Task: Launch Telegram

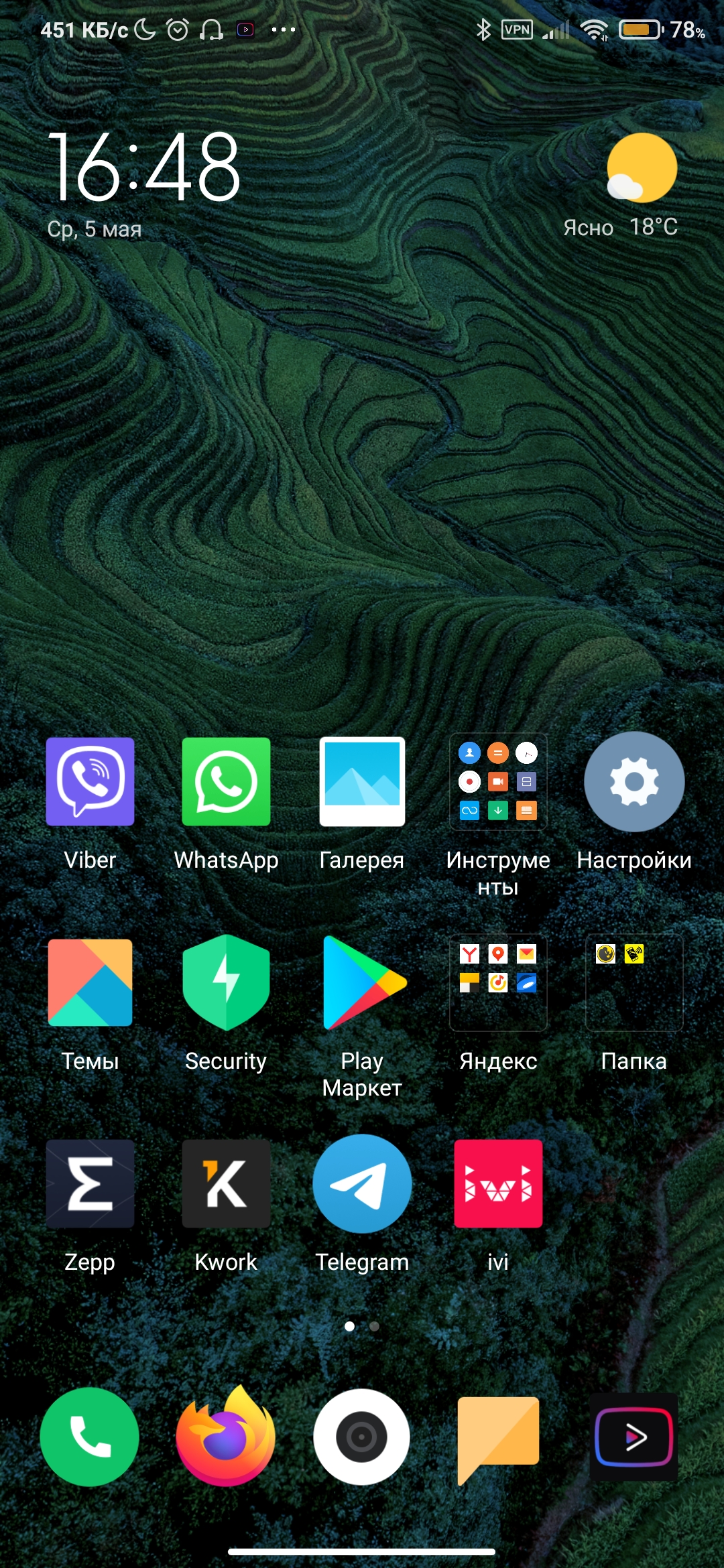Action: [x=362, y=1183]
